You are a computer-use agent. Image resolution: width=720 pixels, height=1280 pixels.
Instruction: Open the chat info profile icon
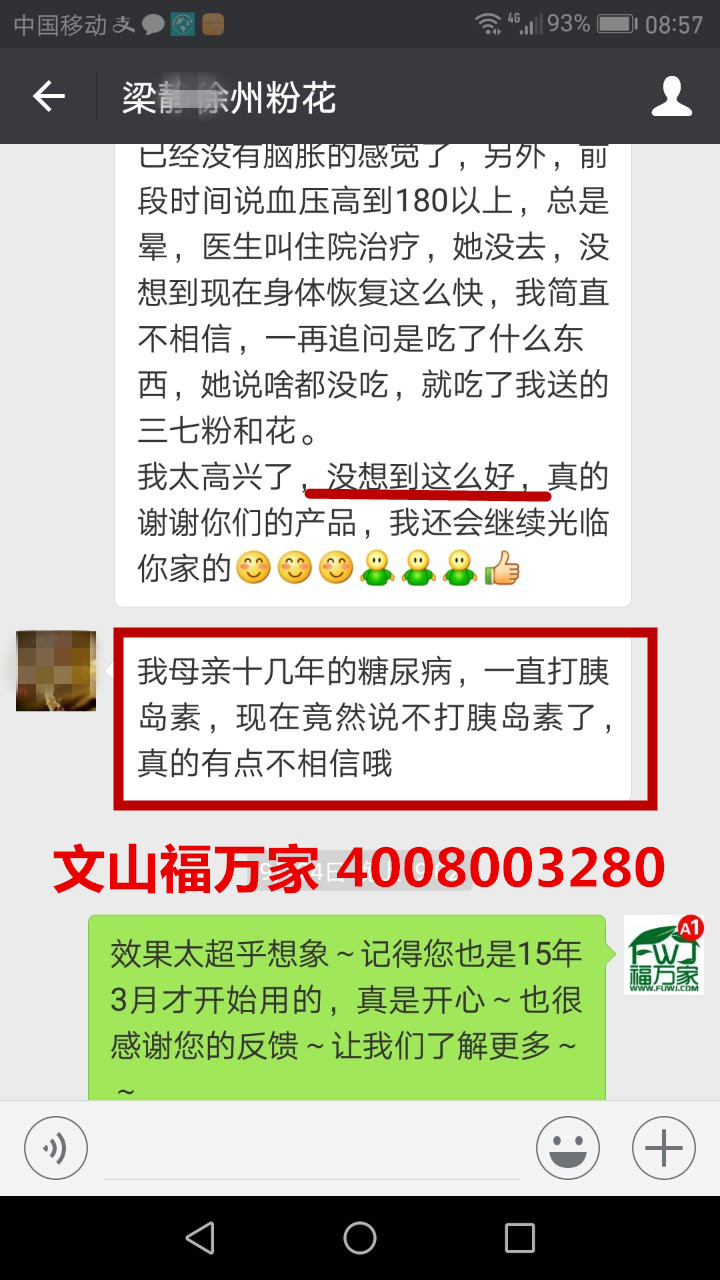tap(671, 97)
